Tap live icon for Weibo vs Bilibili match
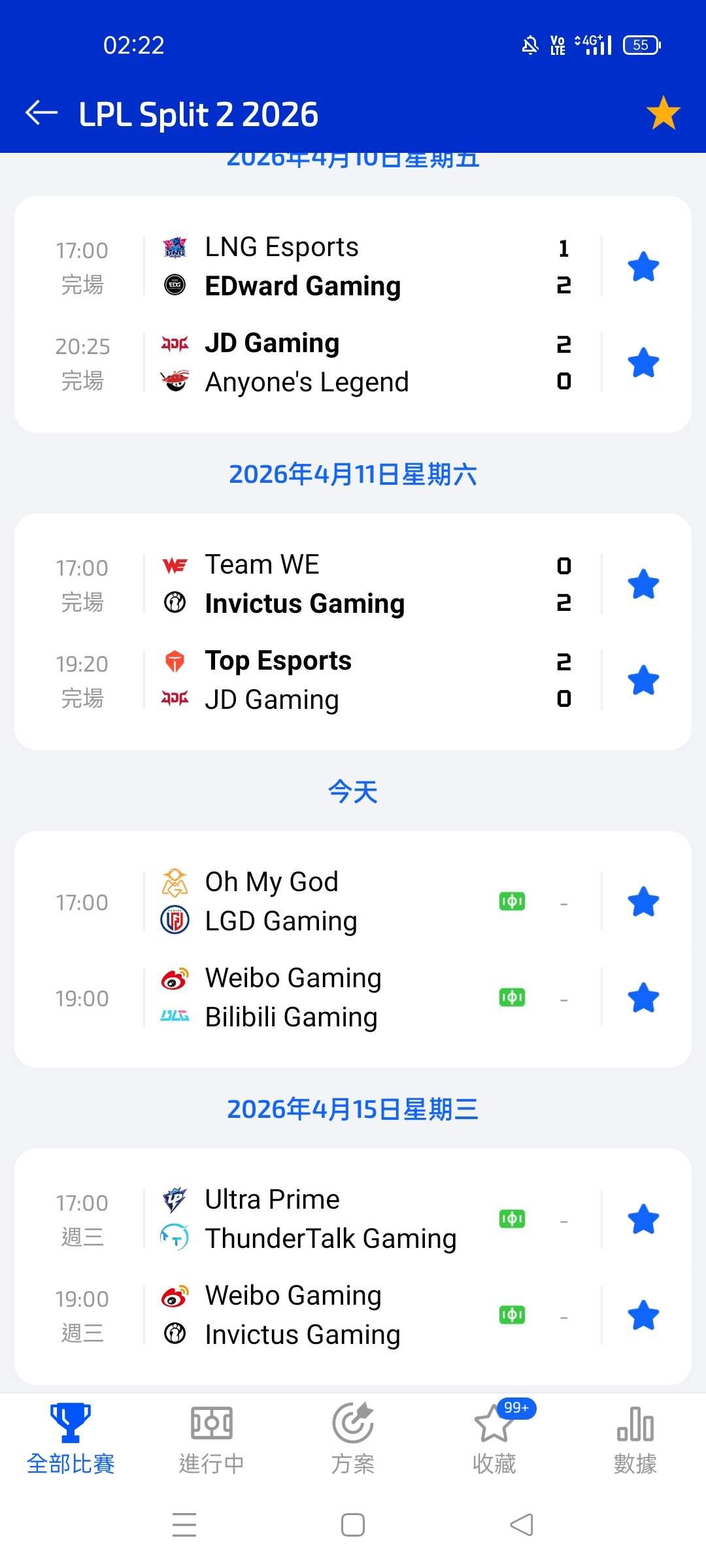The width and height of the screenshot is (706, 1568). tap(512, 998)
